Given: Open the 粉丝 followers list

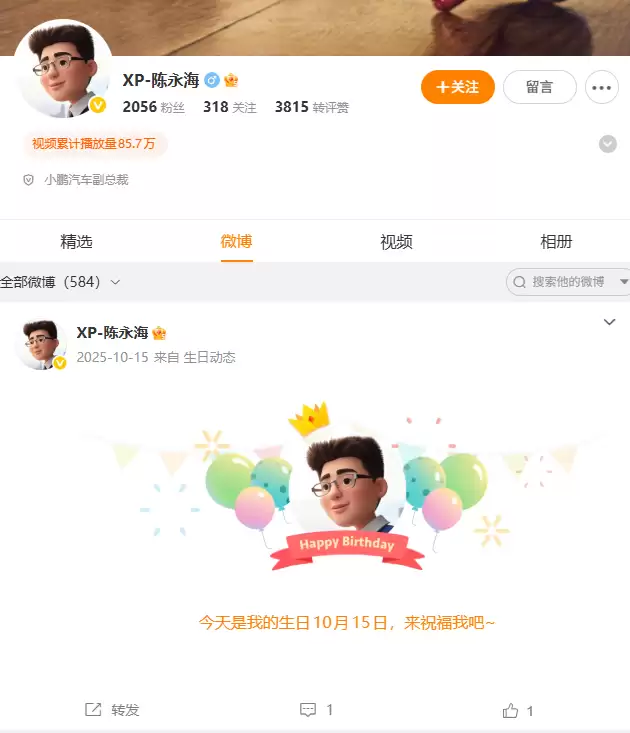Looking at the screenshot, I should (153, 107).
